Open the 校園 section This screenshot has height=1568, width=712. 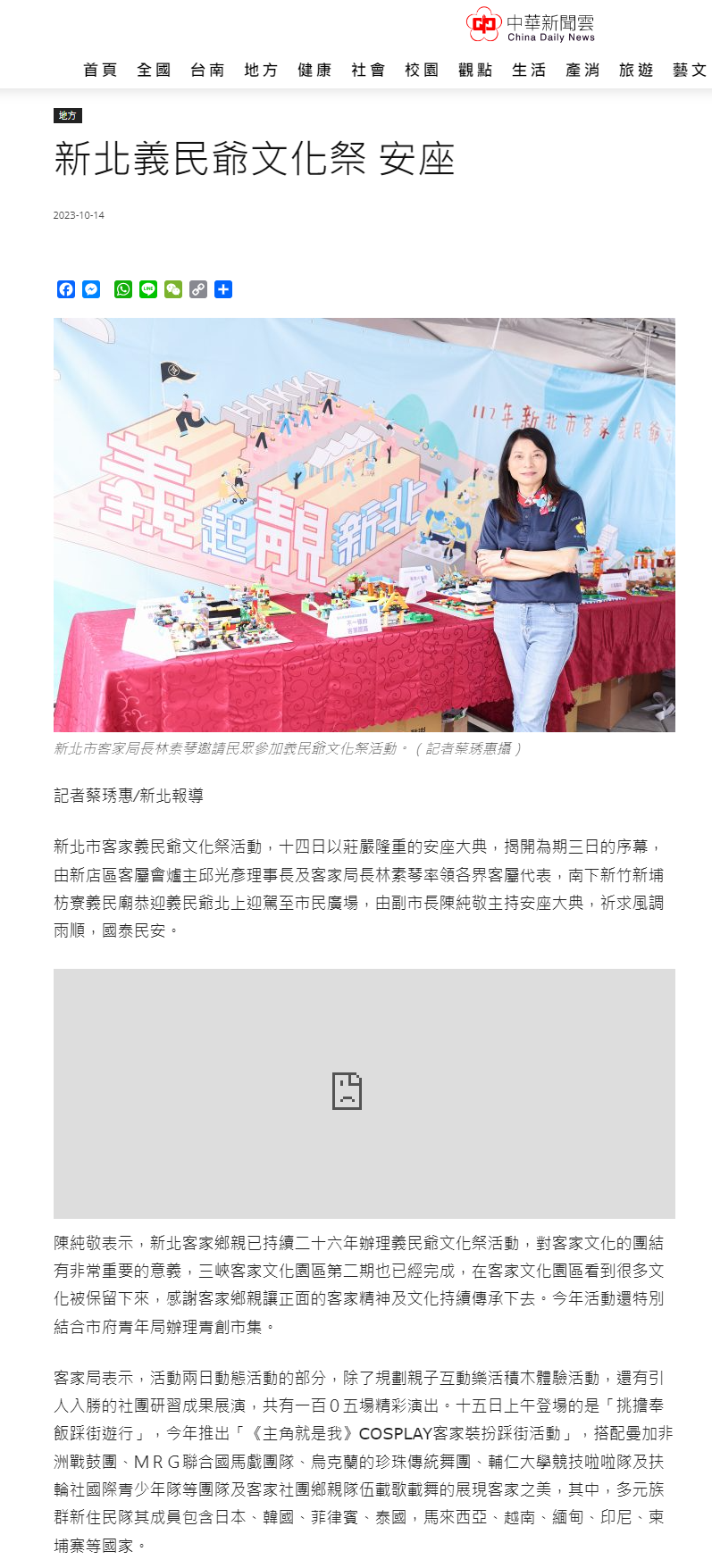[x=422, y=70]
